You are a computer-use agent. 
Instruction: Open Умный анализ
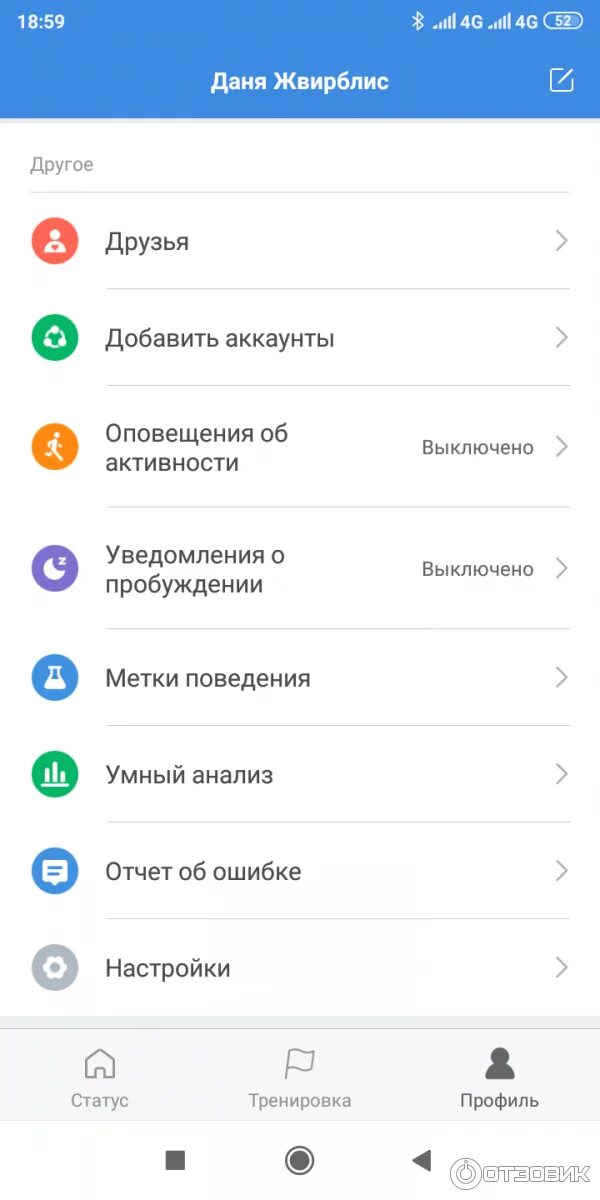(300, 775)
